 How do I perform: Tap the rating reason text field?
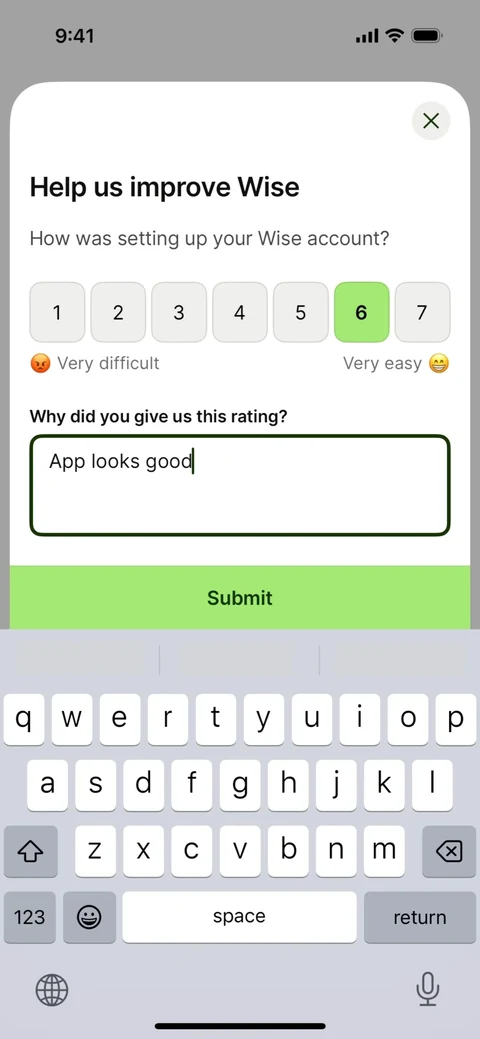pos(240,485)
